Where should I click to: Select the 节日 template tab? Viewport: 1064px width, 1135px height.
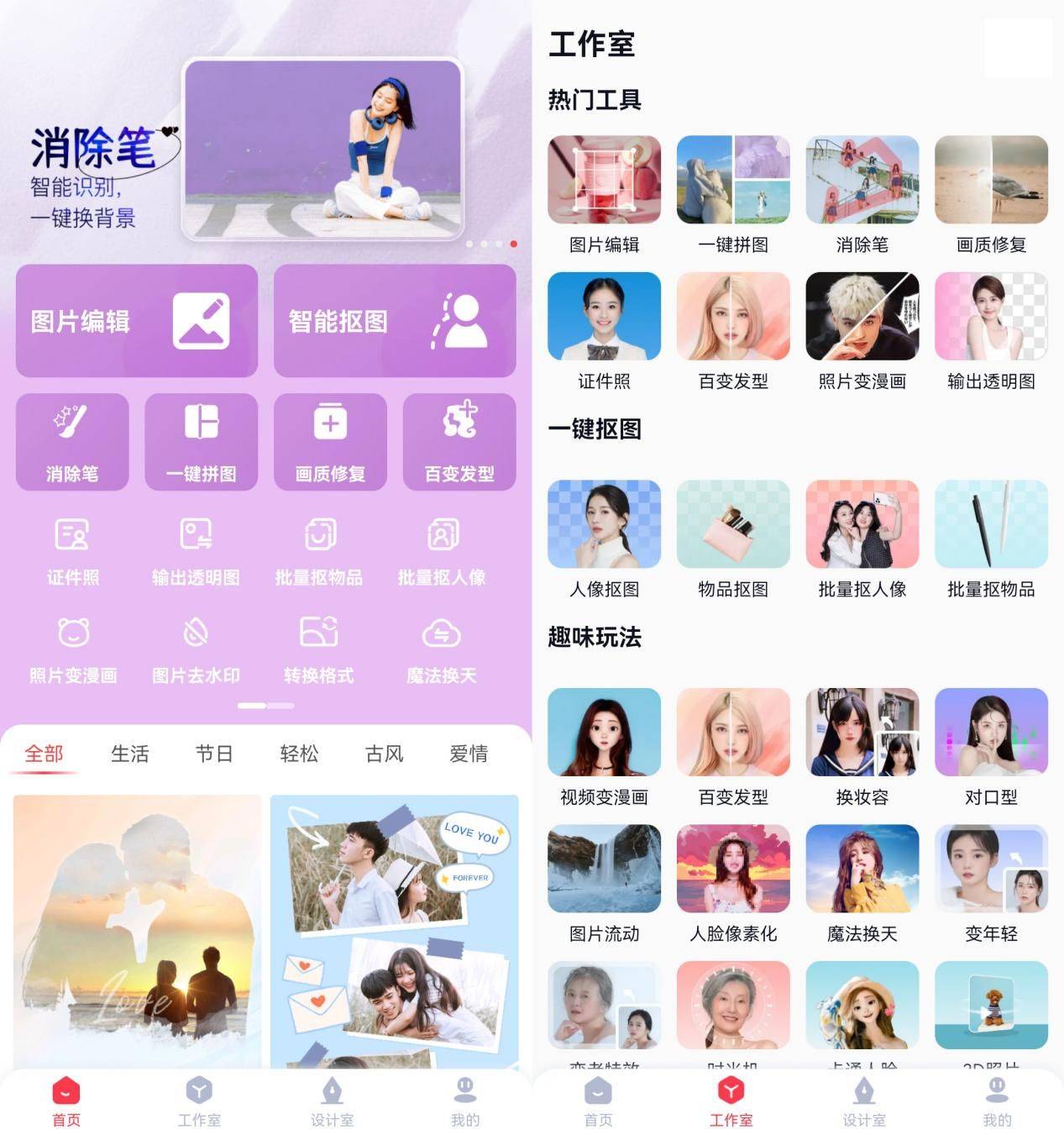click(214, 754)
